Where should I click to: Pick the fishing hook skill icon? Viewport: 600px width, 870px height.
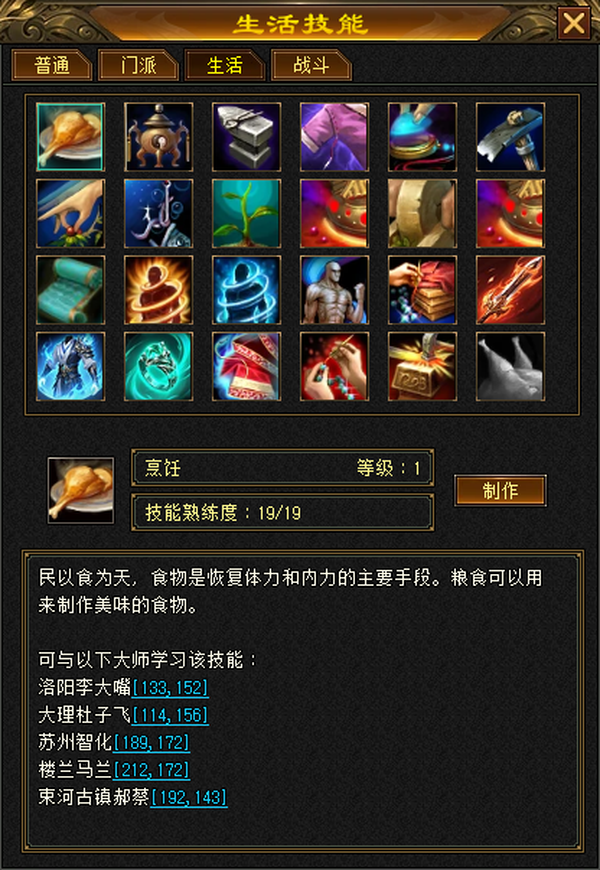tap(158, 213)
